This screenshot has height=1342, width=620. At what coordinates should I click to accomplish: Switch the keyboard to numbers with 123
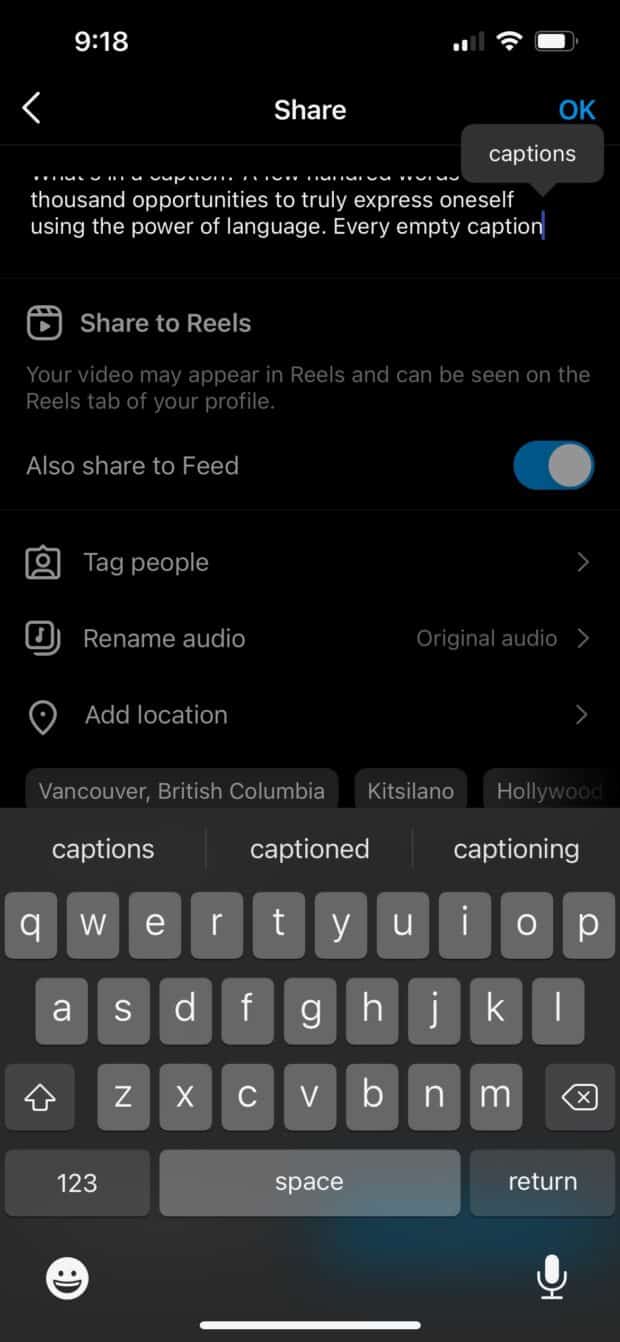coord(77,1182)
